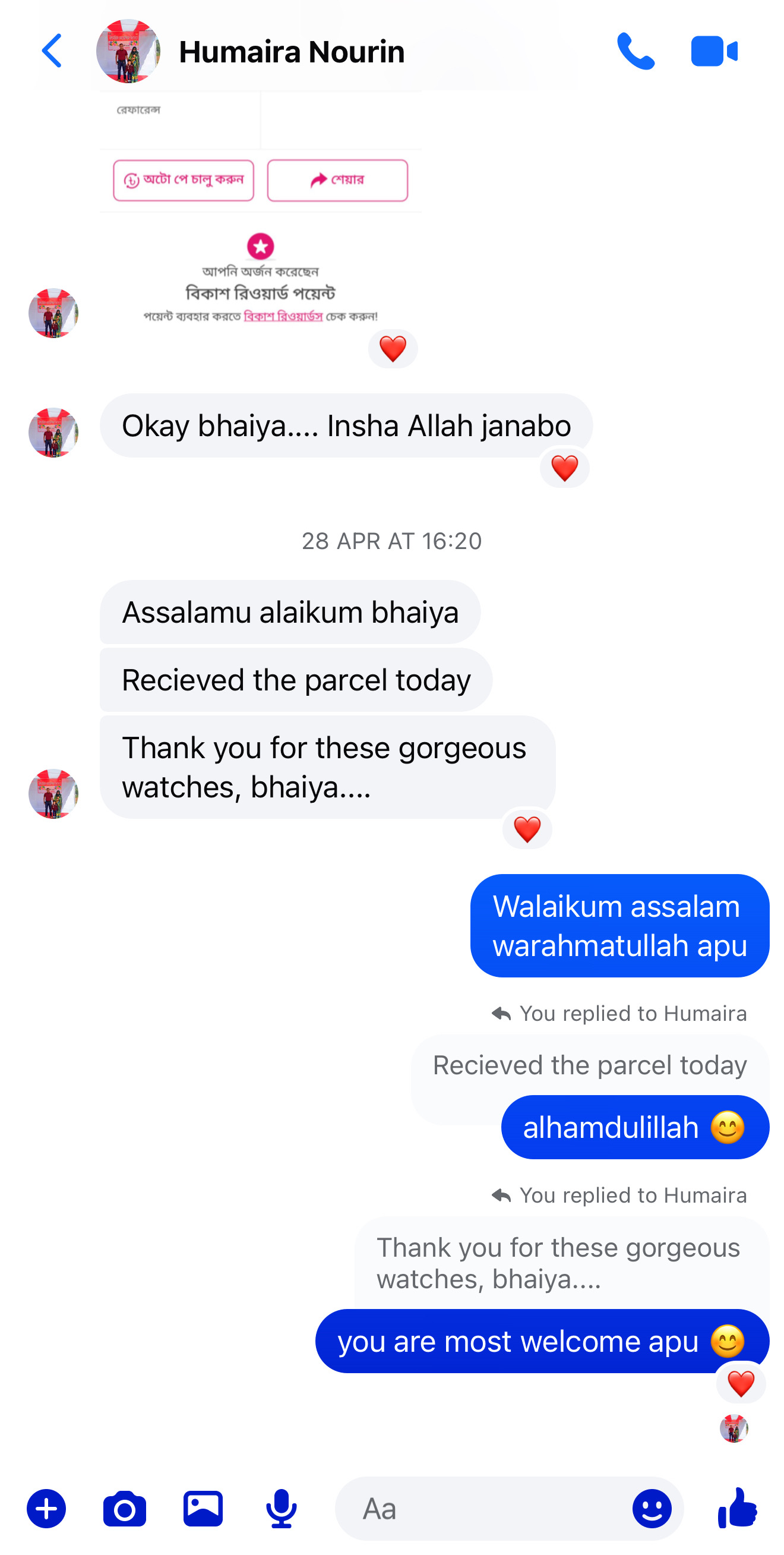Screen dimensions: 784x1555
Task: Focus the Aa message input field
Action: 483,1508
